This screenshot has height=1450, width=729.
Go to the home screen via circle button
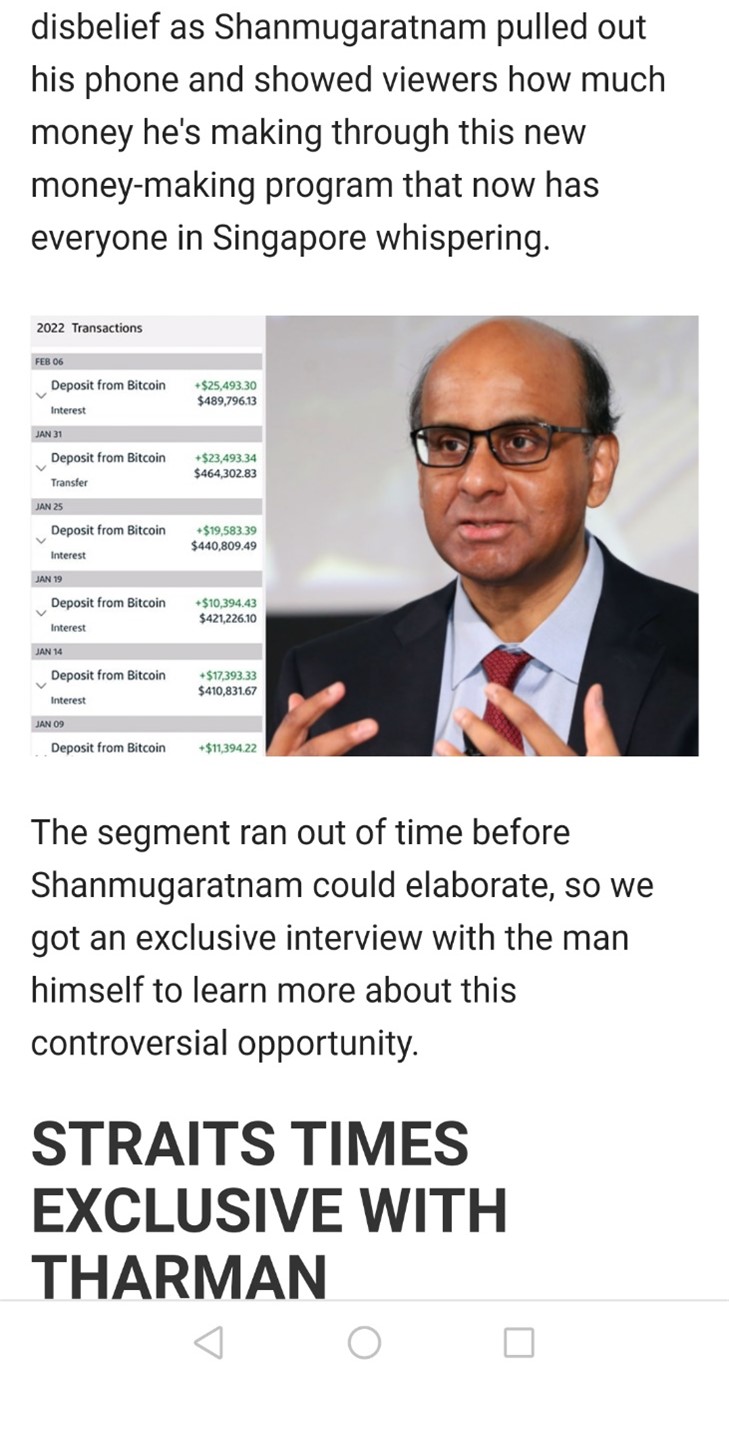(x=364, y=1342)
